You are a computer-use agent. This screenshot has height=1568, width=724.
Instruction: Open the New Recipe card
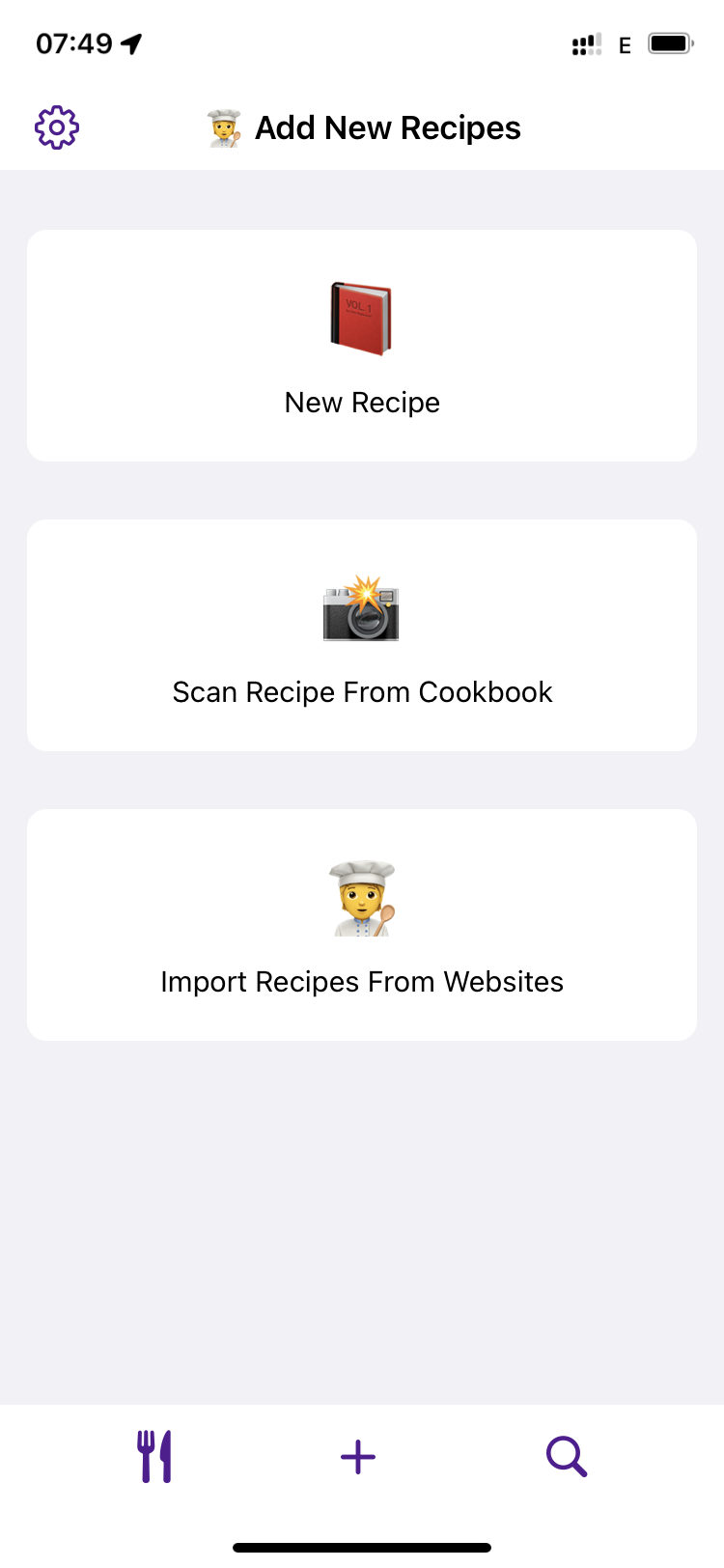362,346
